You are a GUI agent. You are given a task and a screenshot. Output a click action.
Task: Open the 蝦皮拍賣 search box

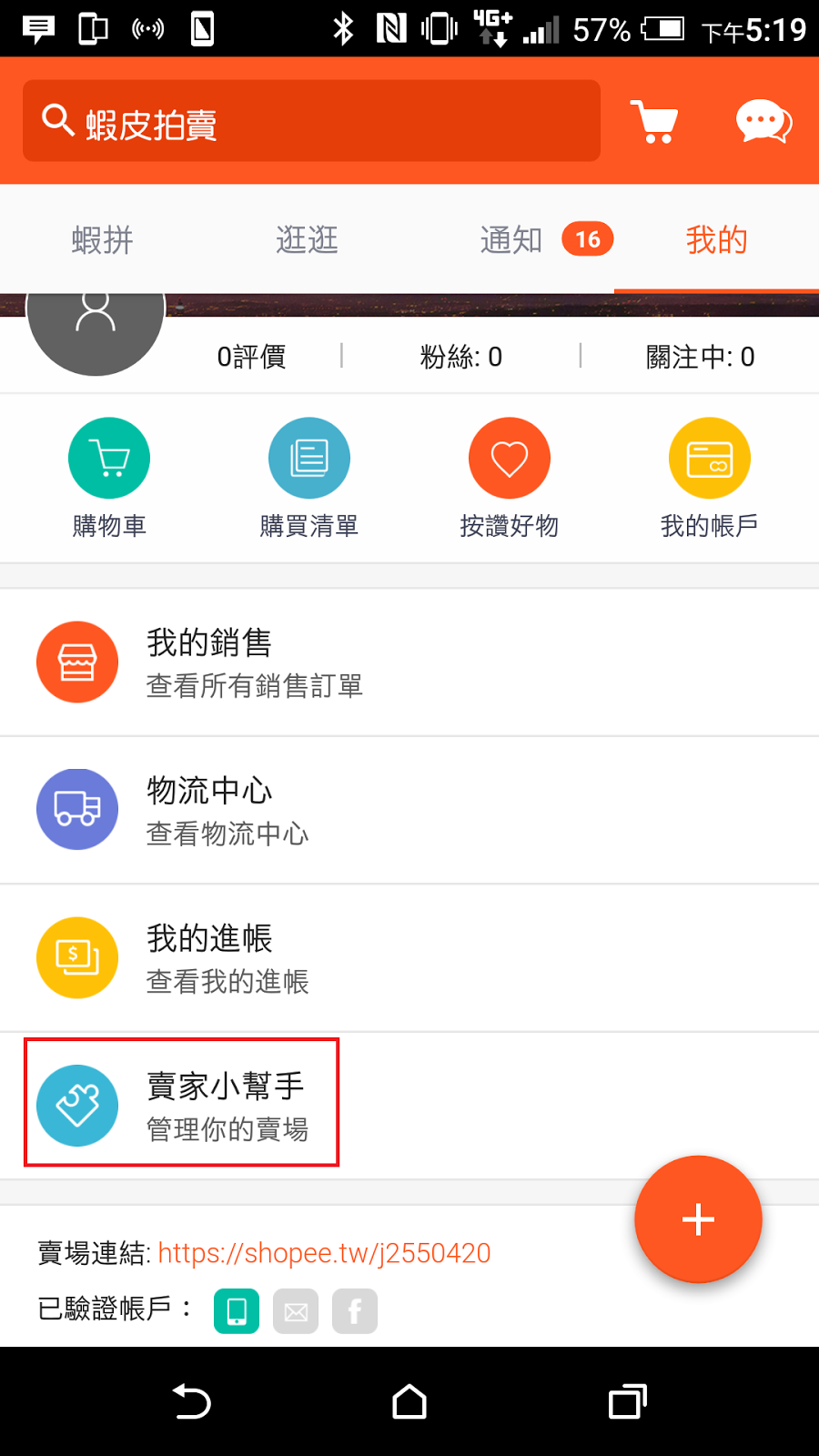(x=311, y=121)
